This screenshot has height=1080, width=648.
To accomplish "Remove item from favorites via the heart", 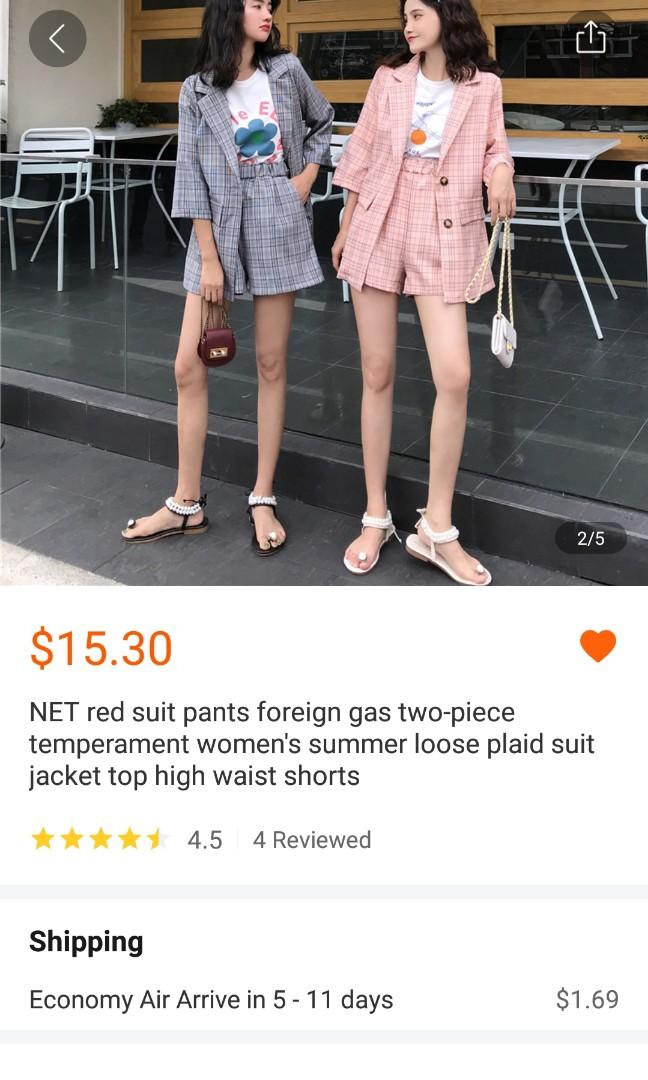I will [598, 646].
